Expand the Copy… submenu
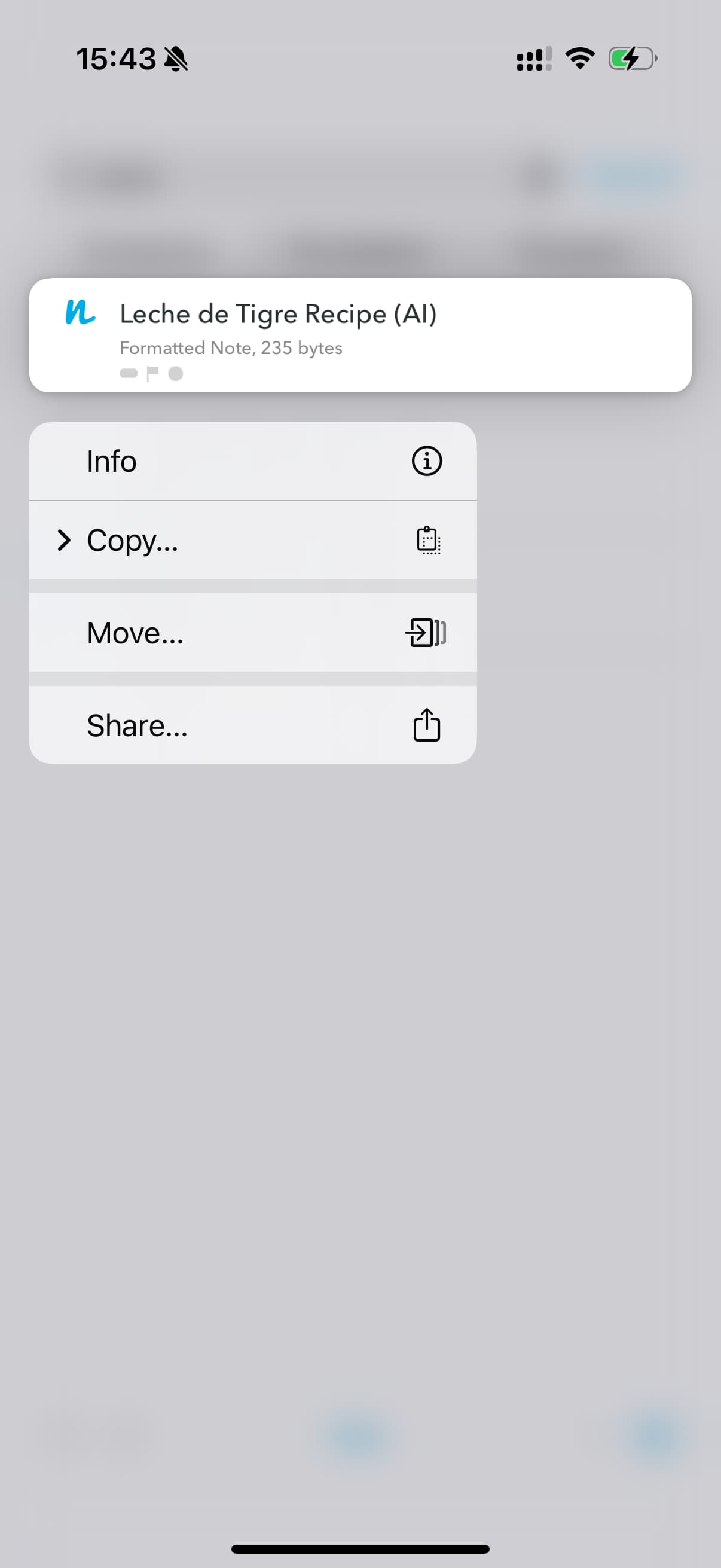Image resolution: width=721 pixels, height=1568 pixels. pyautogui.click(x=252, y=540)
